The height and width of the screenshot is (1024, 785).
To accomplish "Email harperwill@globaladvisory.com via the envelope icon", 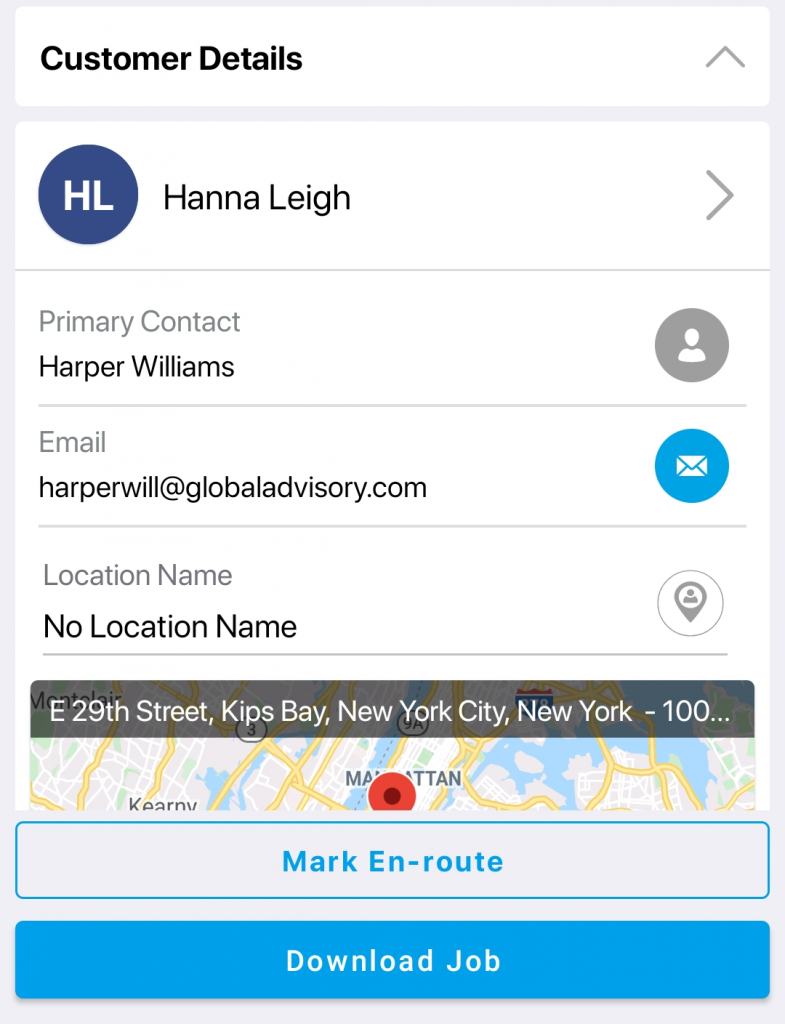I will coord(691,466).
